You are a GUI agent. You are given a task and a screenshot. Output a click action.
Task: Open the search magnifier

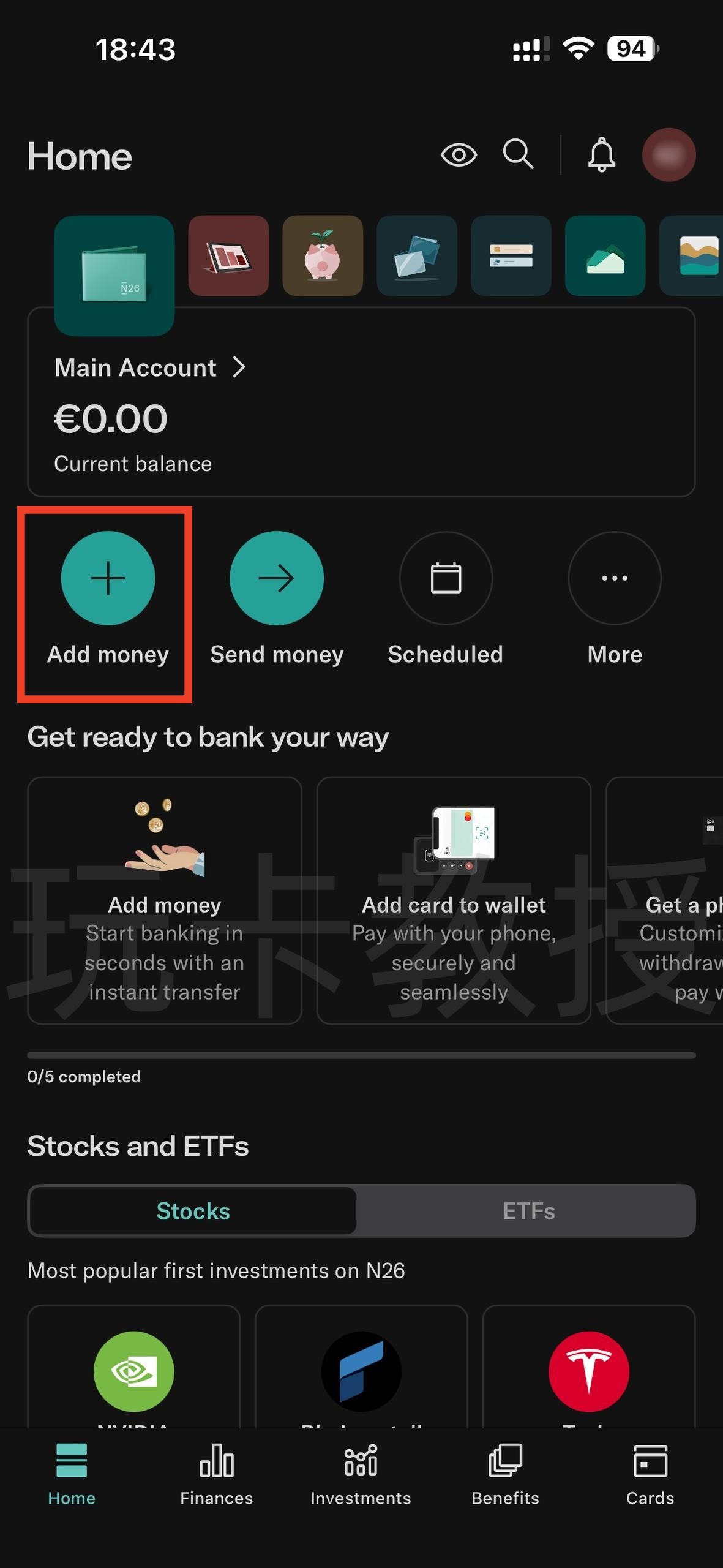pos(518,154)
